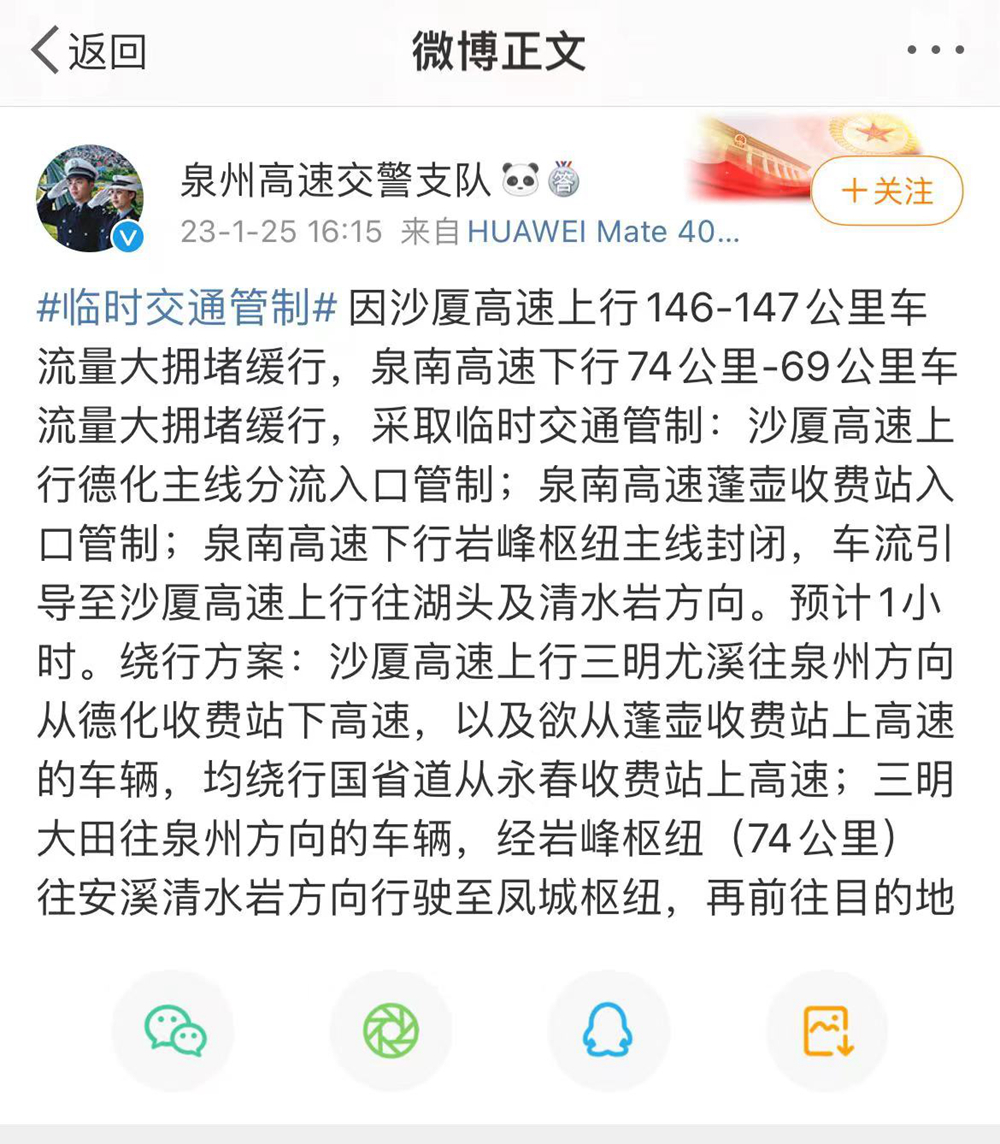Open the three-dot overflow menu

click(936, 50)
